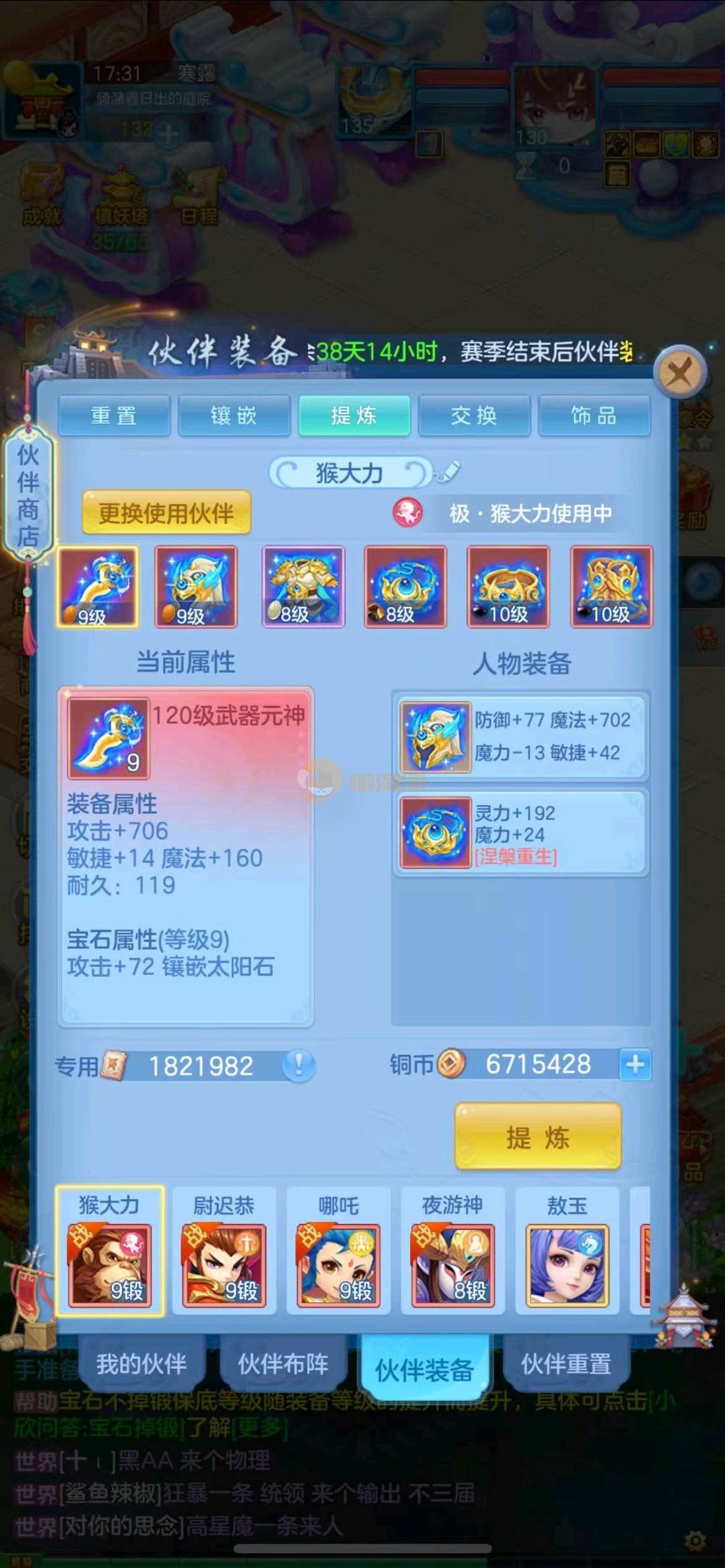Open 伙伴商店 side tab
The image size is (725, 1568).
[x=28, y=495]
